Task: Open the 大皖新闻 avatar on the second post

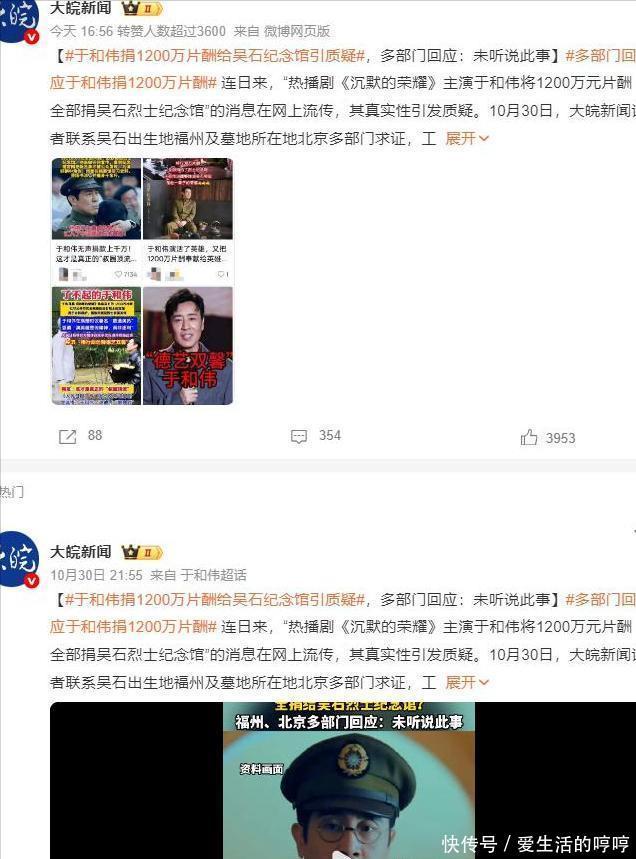Action: (18, 559)
